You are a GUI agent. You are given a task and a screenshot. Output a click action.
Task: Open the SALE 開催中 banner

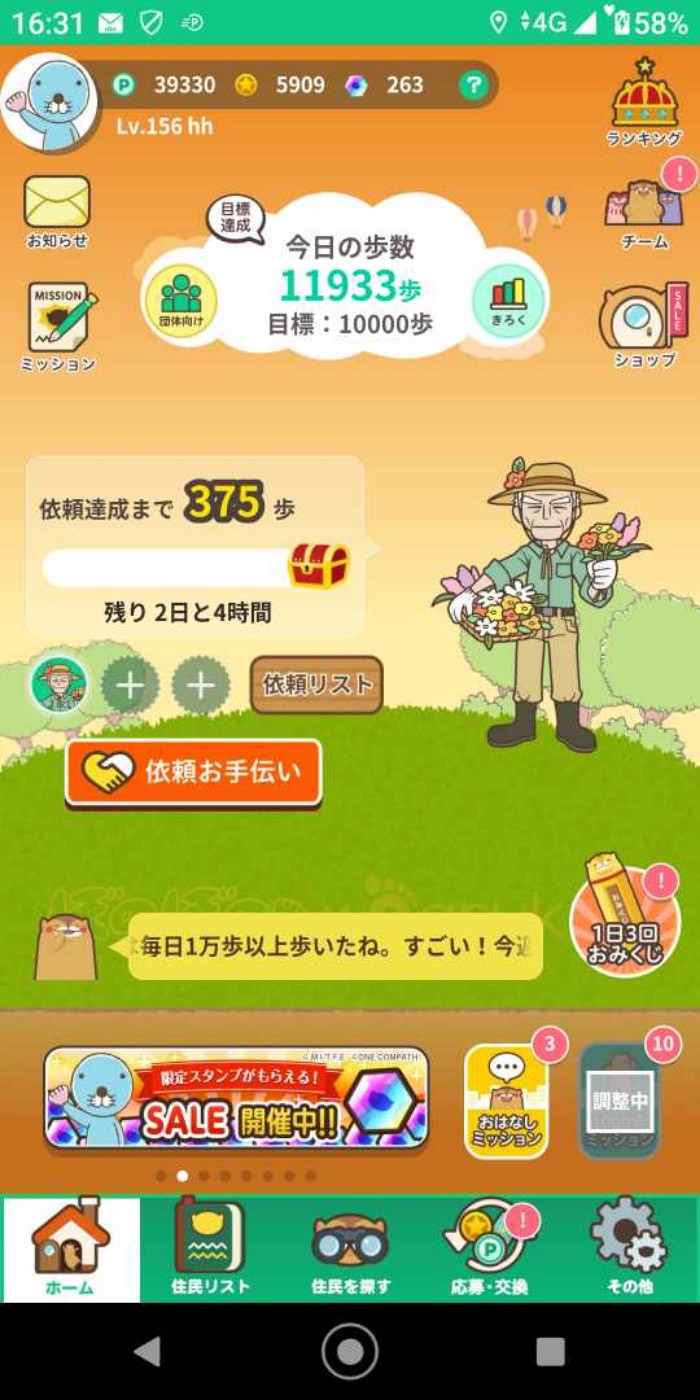point(237,1099)
